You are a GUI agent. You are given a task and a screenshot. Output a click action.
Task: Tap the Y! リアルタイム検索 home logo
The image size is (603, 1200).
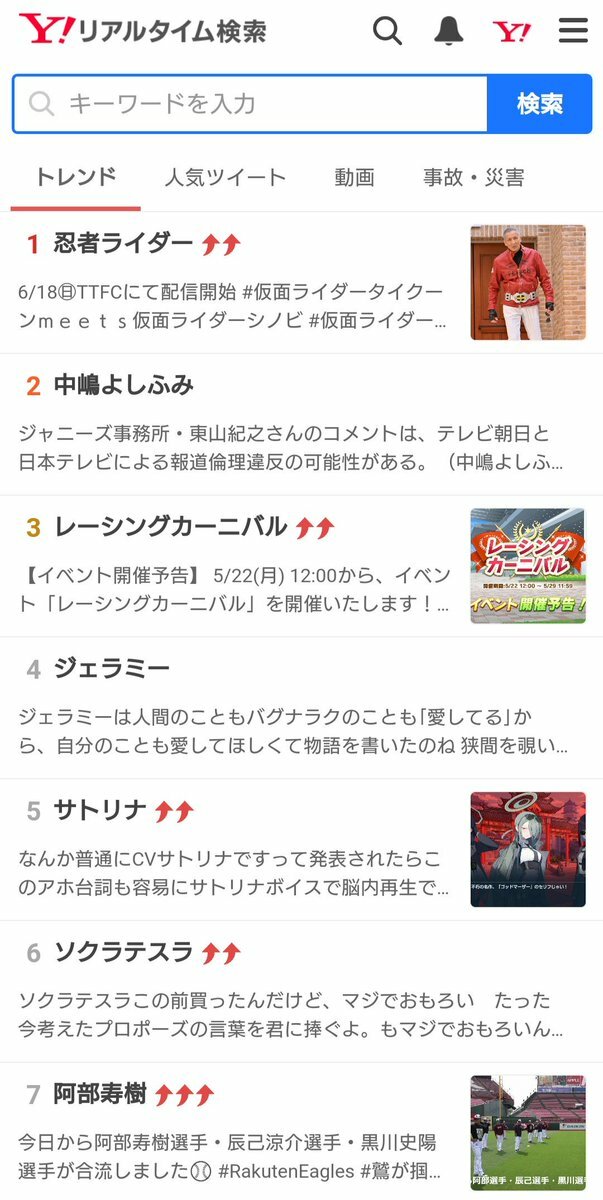[x=143, y=31]
